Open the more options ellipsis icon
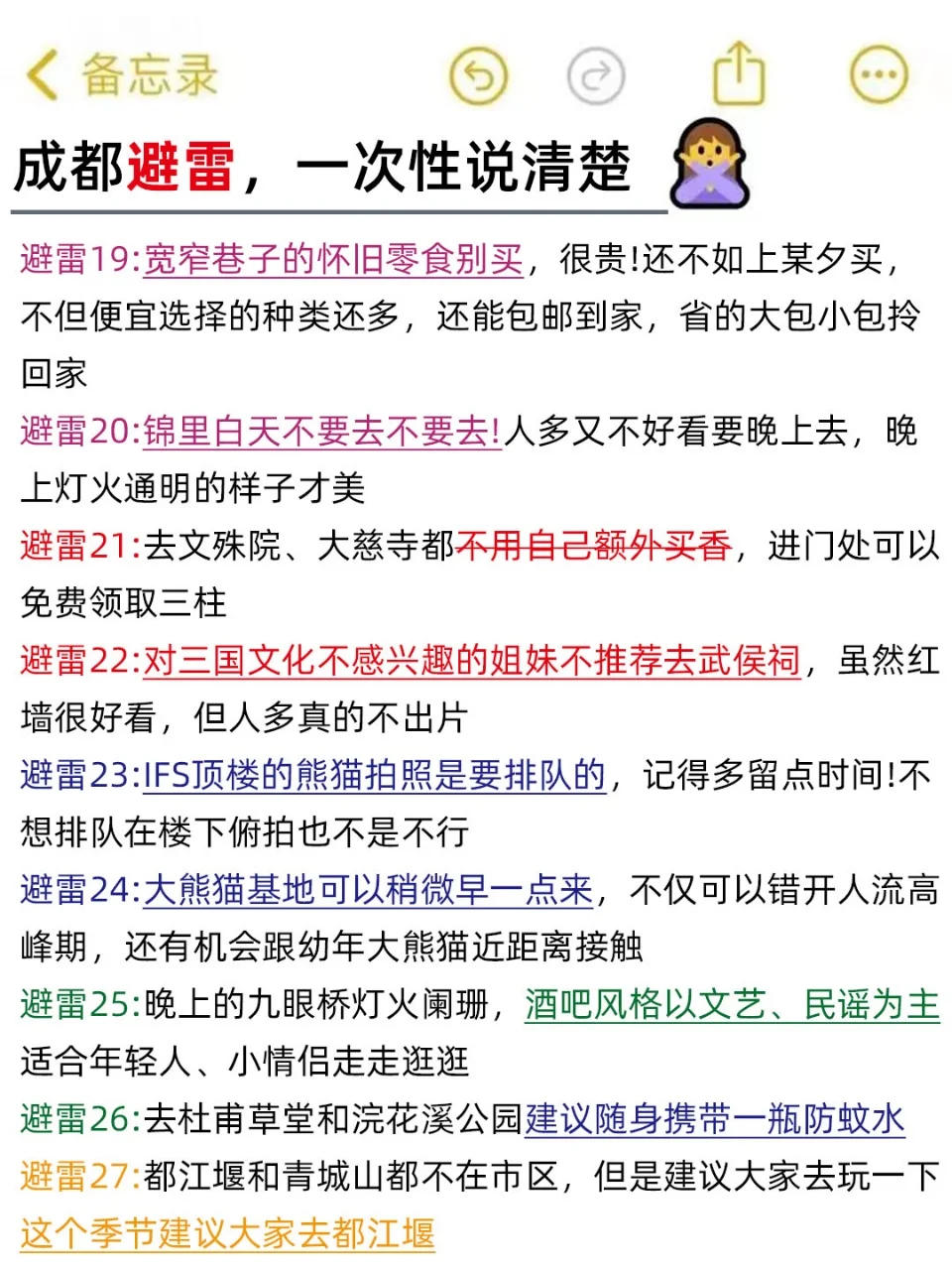 [877, 71]
